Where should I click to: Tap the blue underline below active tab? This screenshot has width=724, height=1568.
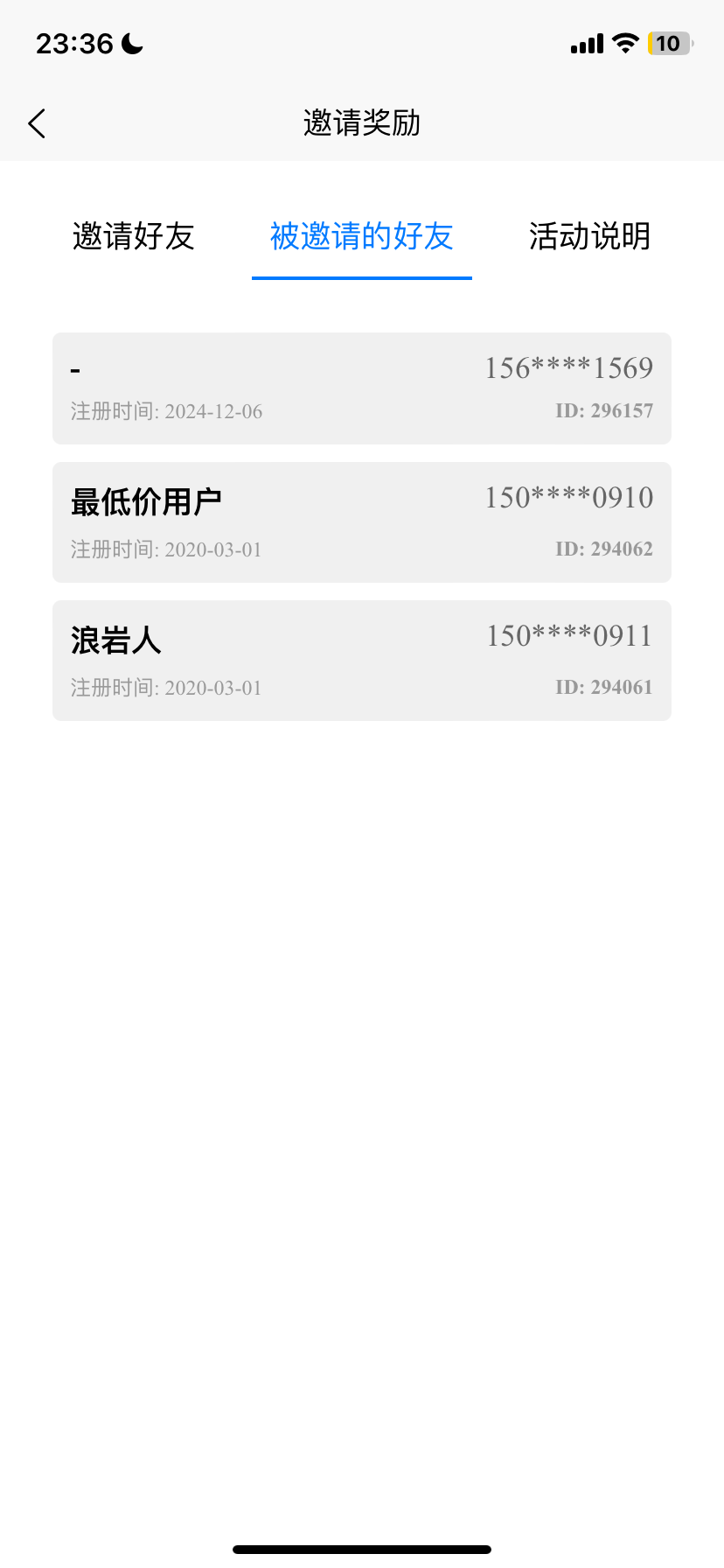361,277
